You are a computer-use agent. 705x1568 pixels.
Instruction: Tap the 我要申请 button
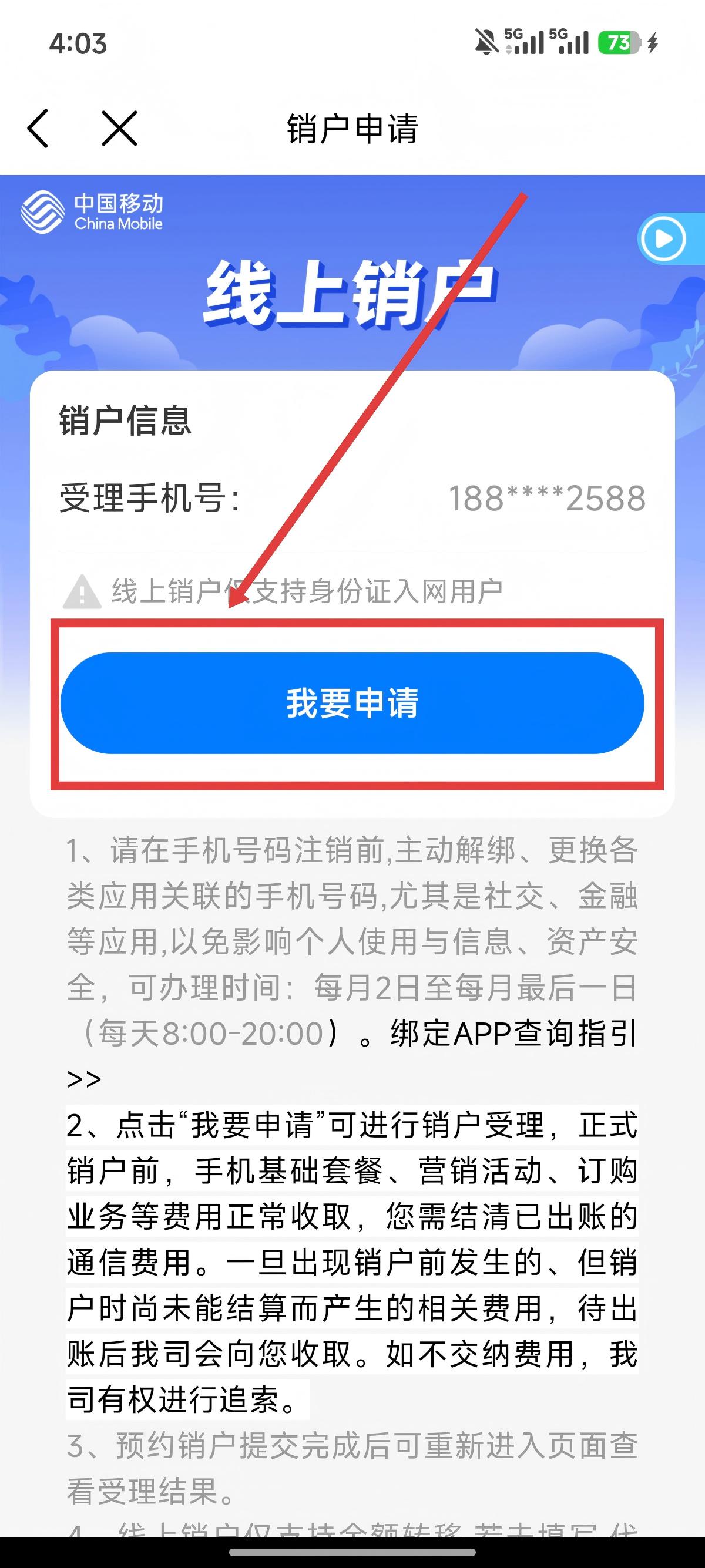[x=352, y=703]
